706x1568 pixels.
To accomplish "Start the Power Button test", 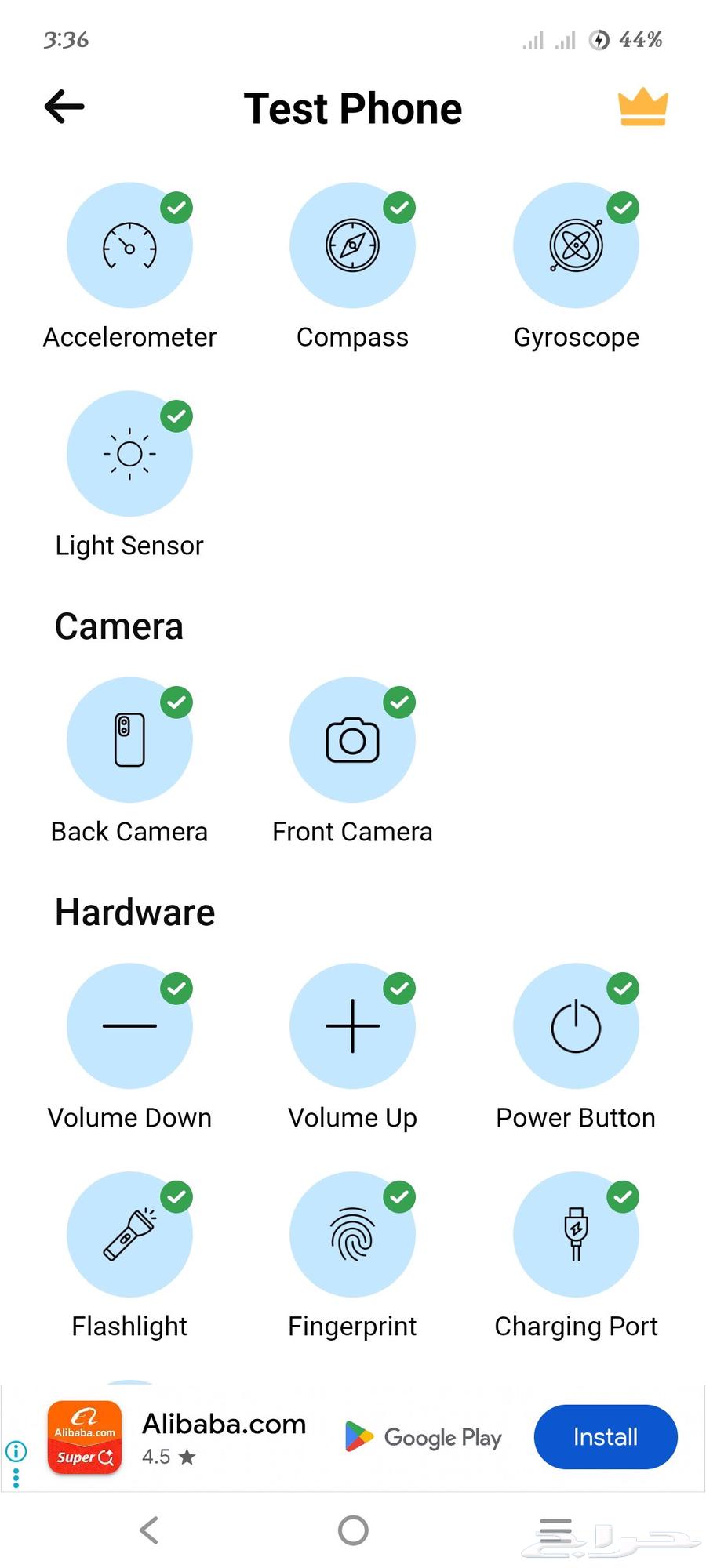I will coord(576,1025).
